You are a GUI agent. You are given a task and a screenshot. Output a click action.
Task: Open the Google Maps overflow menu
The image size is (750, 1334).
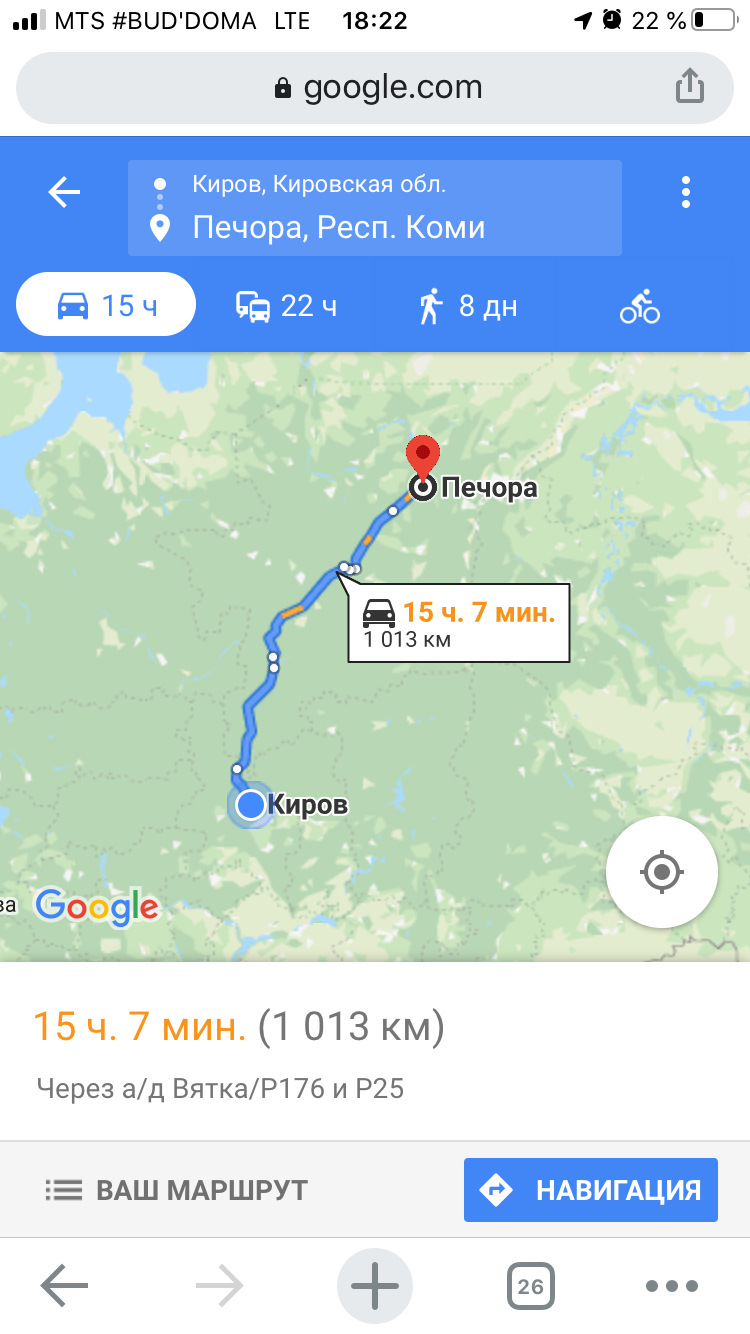[x=686, y=192]
